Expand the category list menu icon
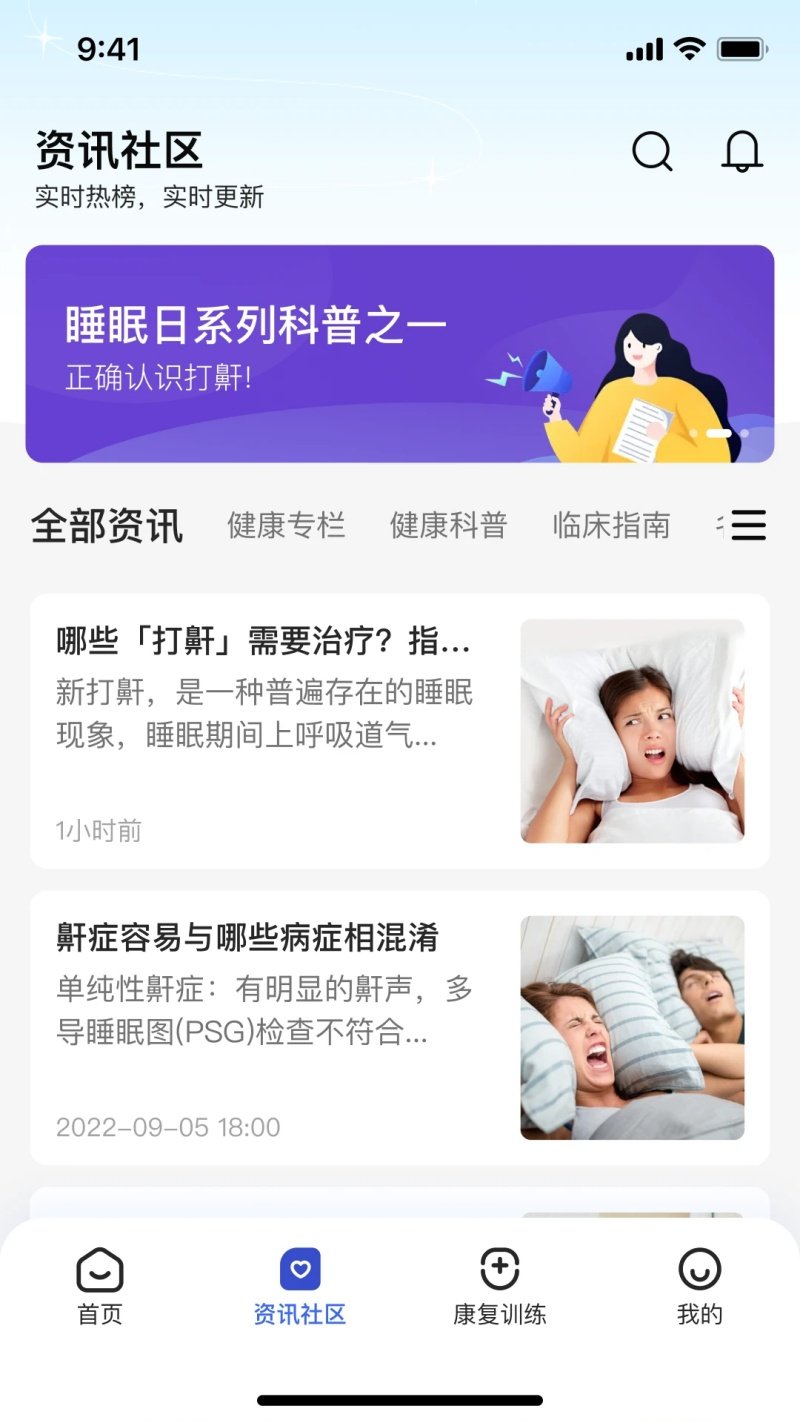Viewport: 800px width, 1422px height. point(749,525)
